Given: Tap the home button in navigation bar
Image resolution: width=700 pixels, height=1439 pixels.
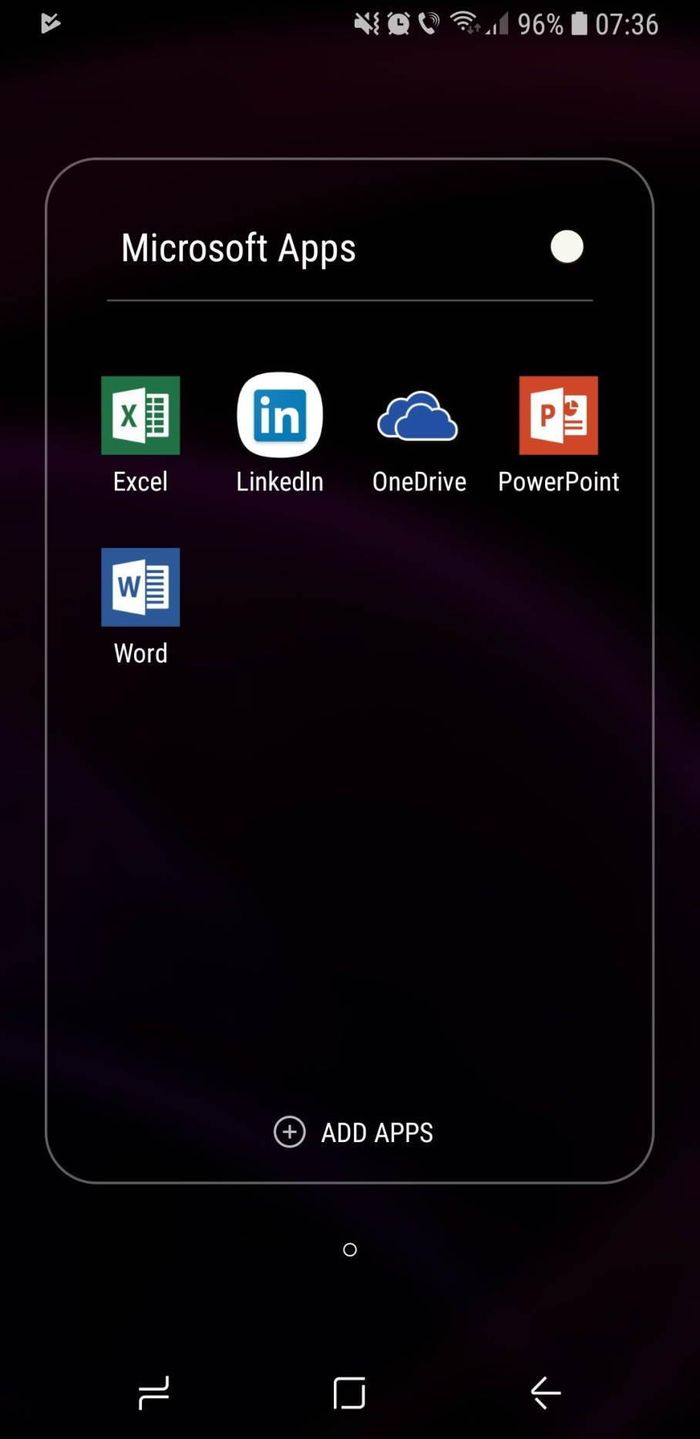Looking at the screenshot, I should [349, 1392].
